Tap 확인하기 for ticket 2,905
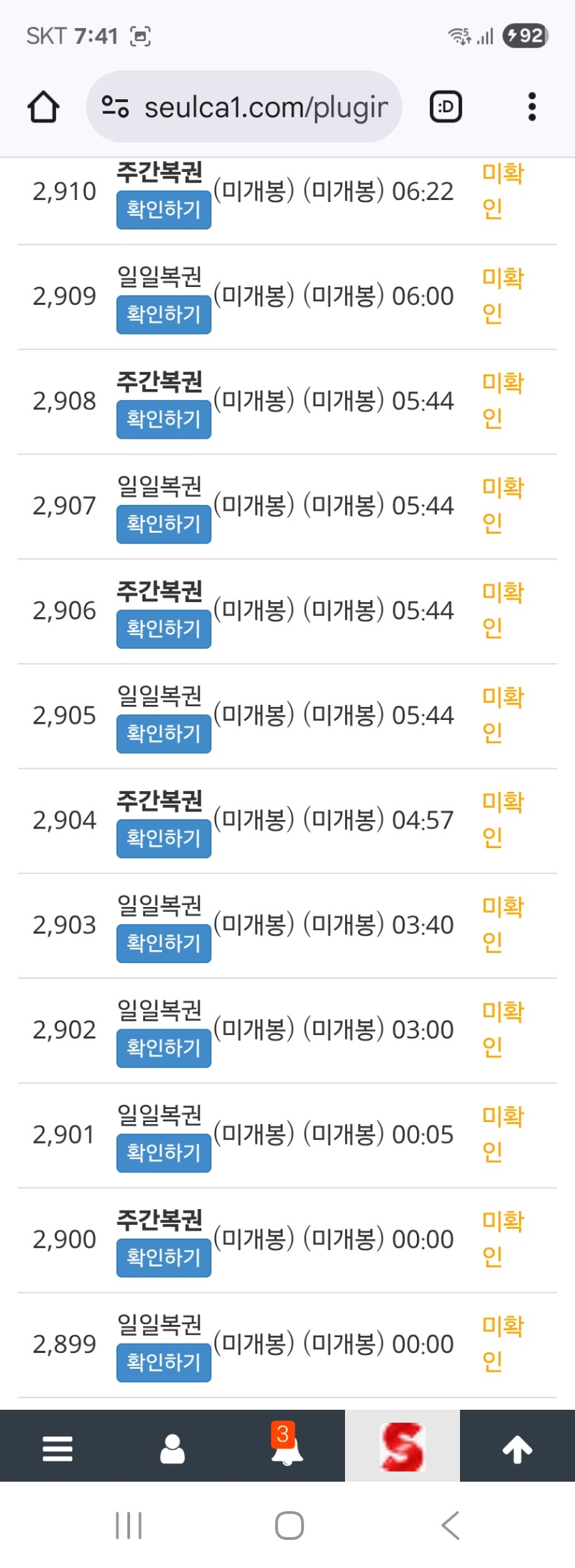 (164, 734)
